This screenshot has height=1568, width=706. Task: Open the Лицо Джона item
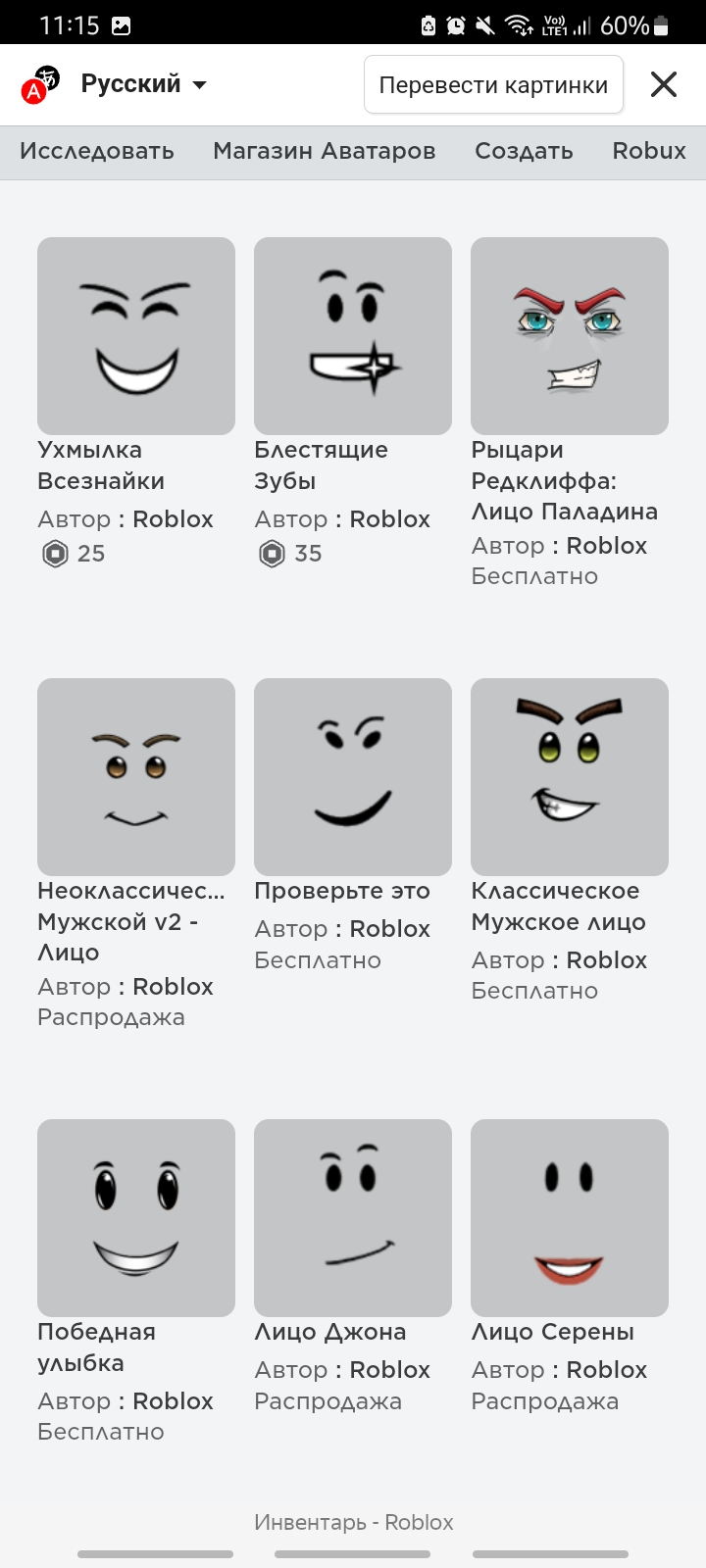(x=353, y=1218)
